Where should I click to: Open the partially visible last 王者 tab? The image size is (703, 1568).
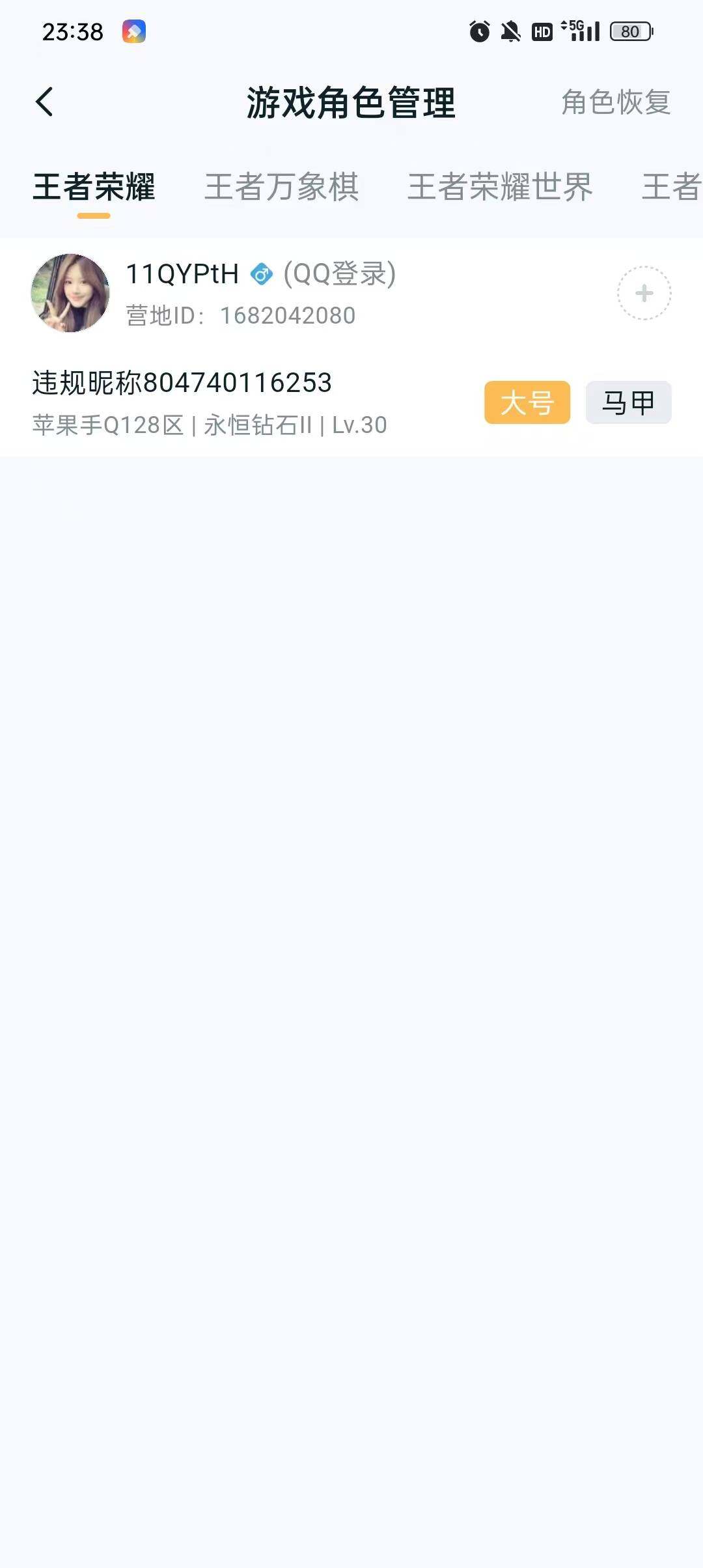tap(672, 187)
